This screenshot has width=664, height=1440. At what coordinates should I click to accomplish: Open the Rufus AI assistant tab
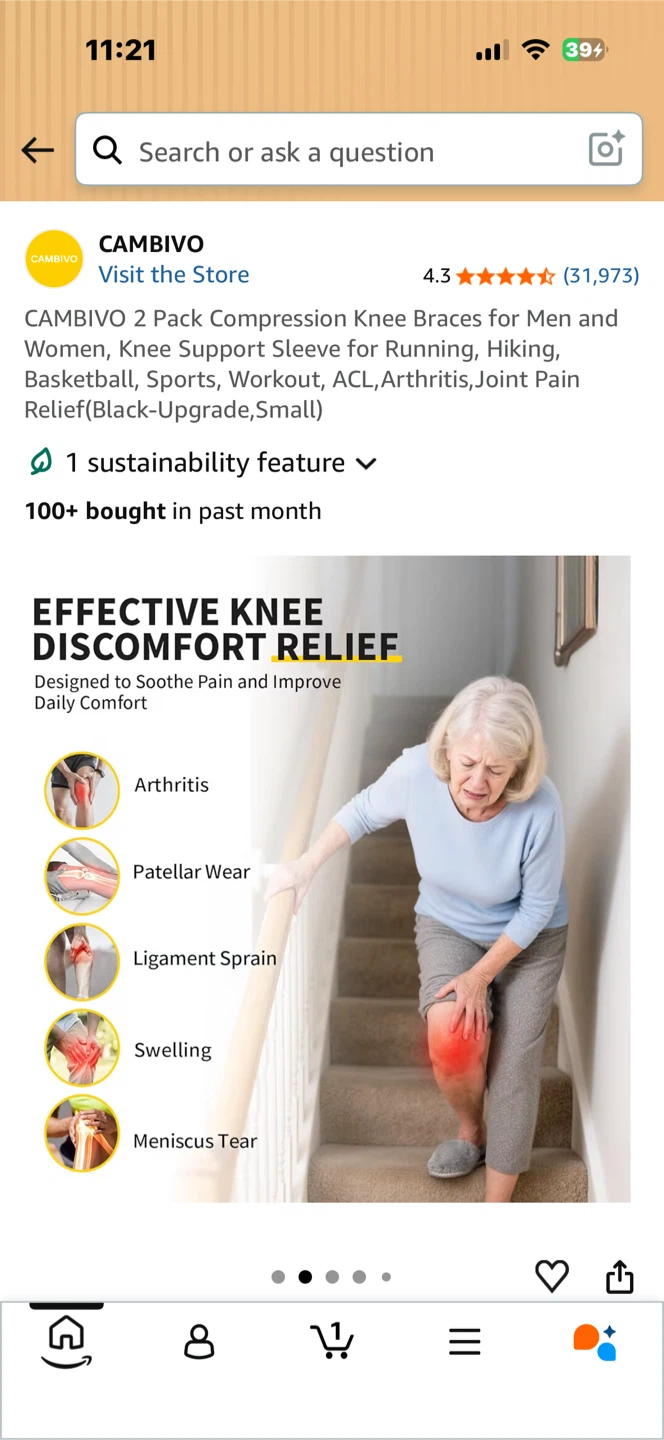(x=595, y=1341)
